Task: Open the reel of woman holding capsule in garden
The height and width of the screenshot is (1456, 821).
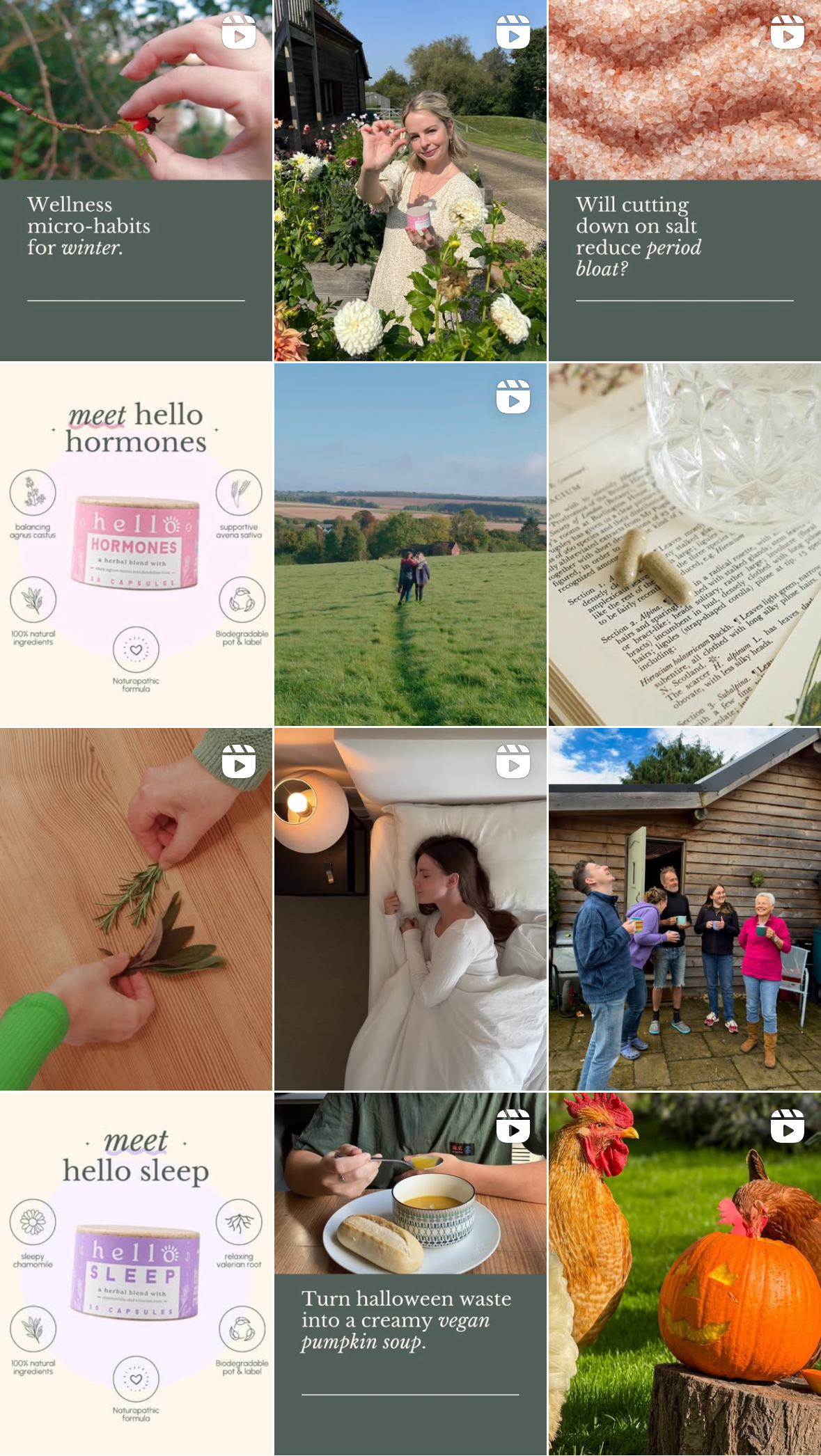Action: (x=410, y=180)
